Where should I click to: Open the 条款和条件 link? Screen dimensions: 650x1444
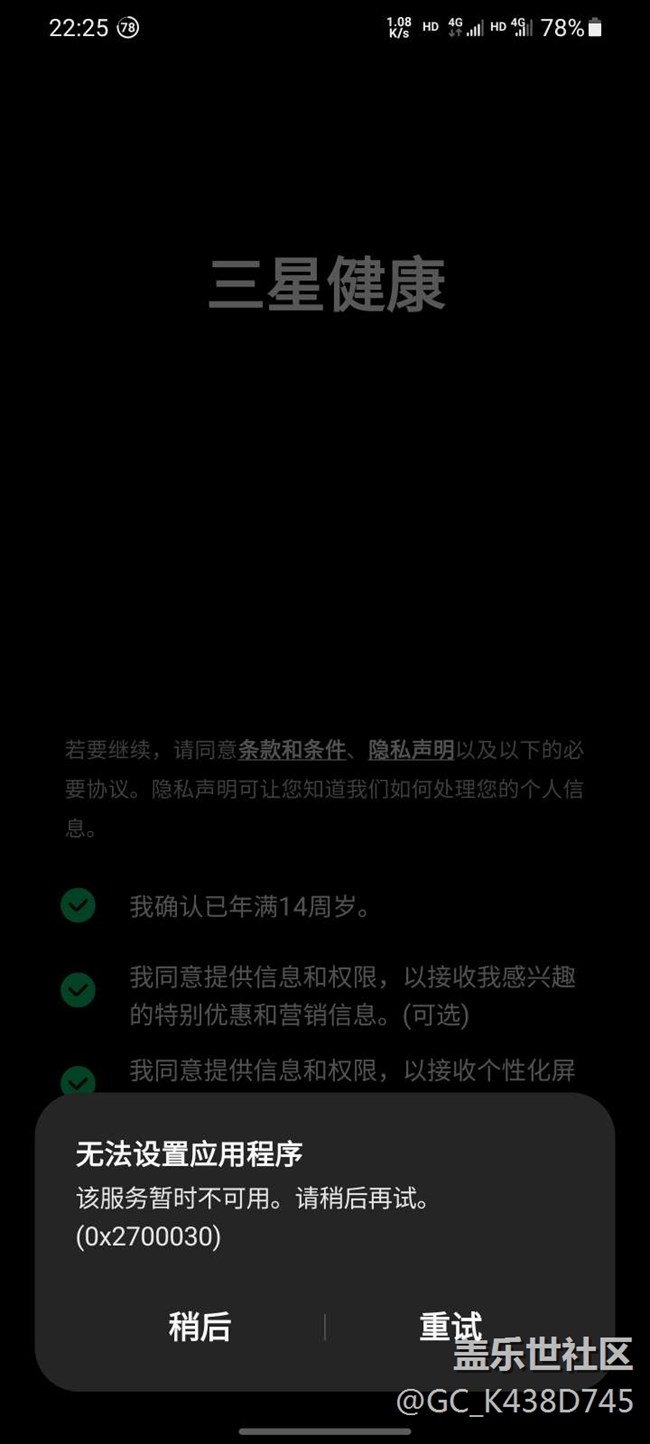tap(292, 750)
